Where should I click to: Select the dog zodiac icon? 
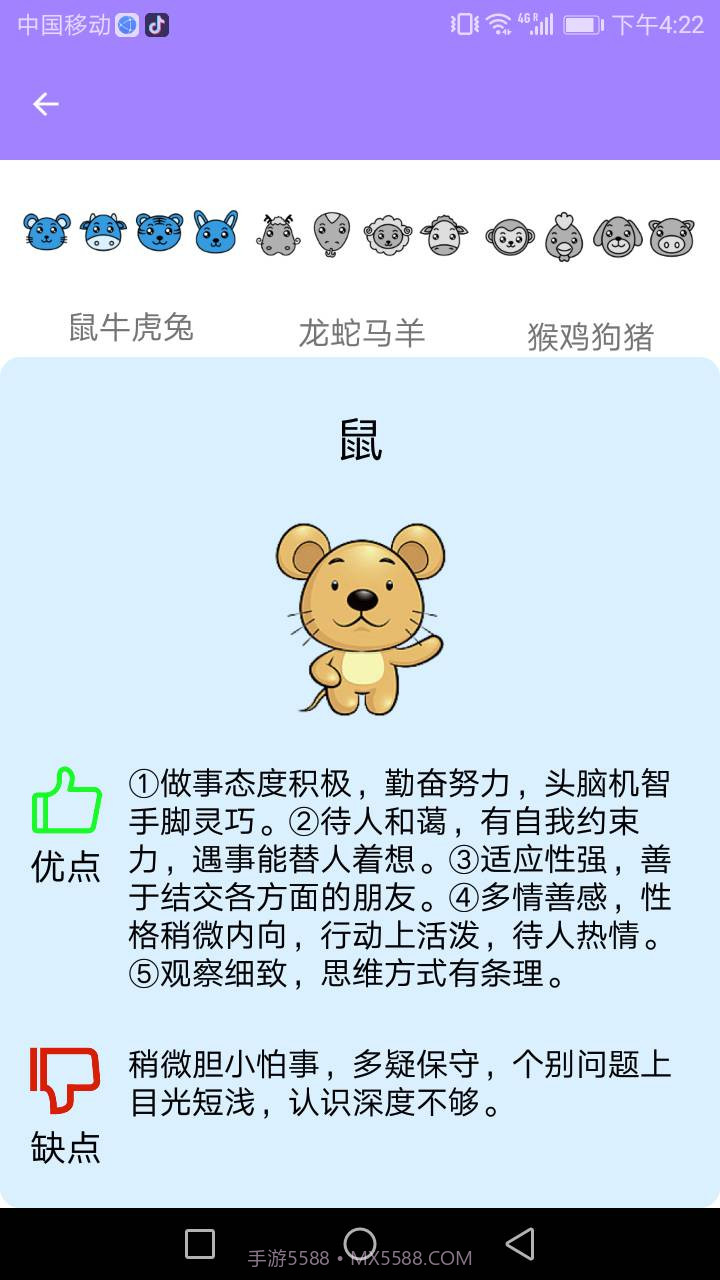[x=617, y=235]
